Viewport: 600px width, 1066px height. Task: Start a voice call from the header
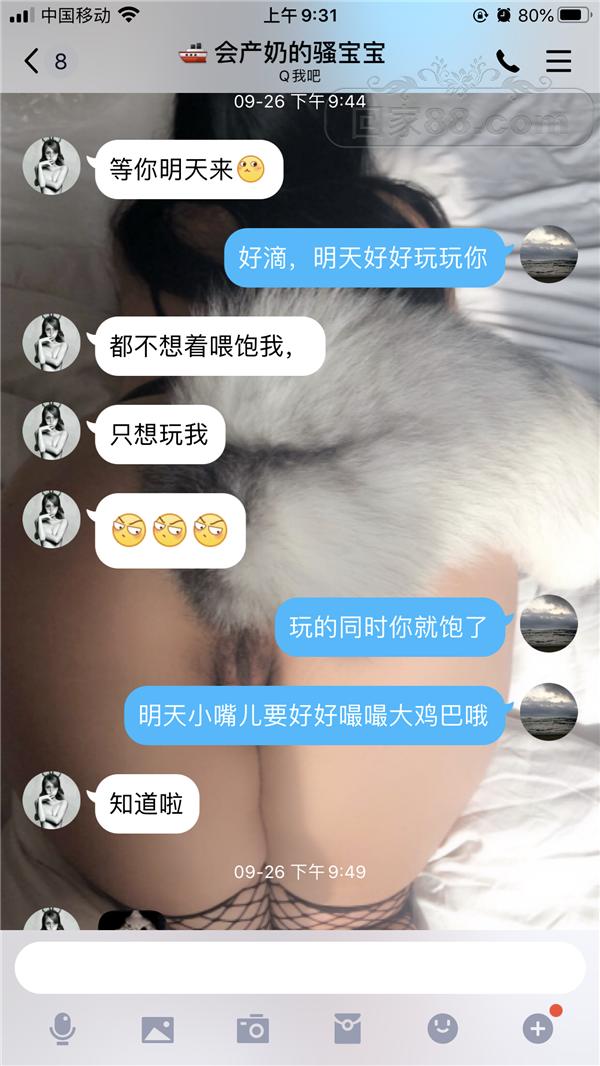click(x=508, y=61)
